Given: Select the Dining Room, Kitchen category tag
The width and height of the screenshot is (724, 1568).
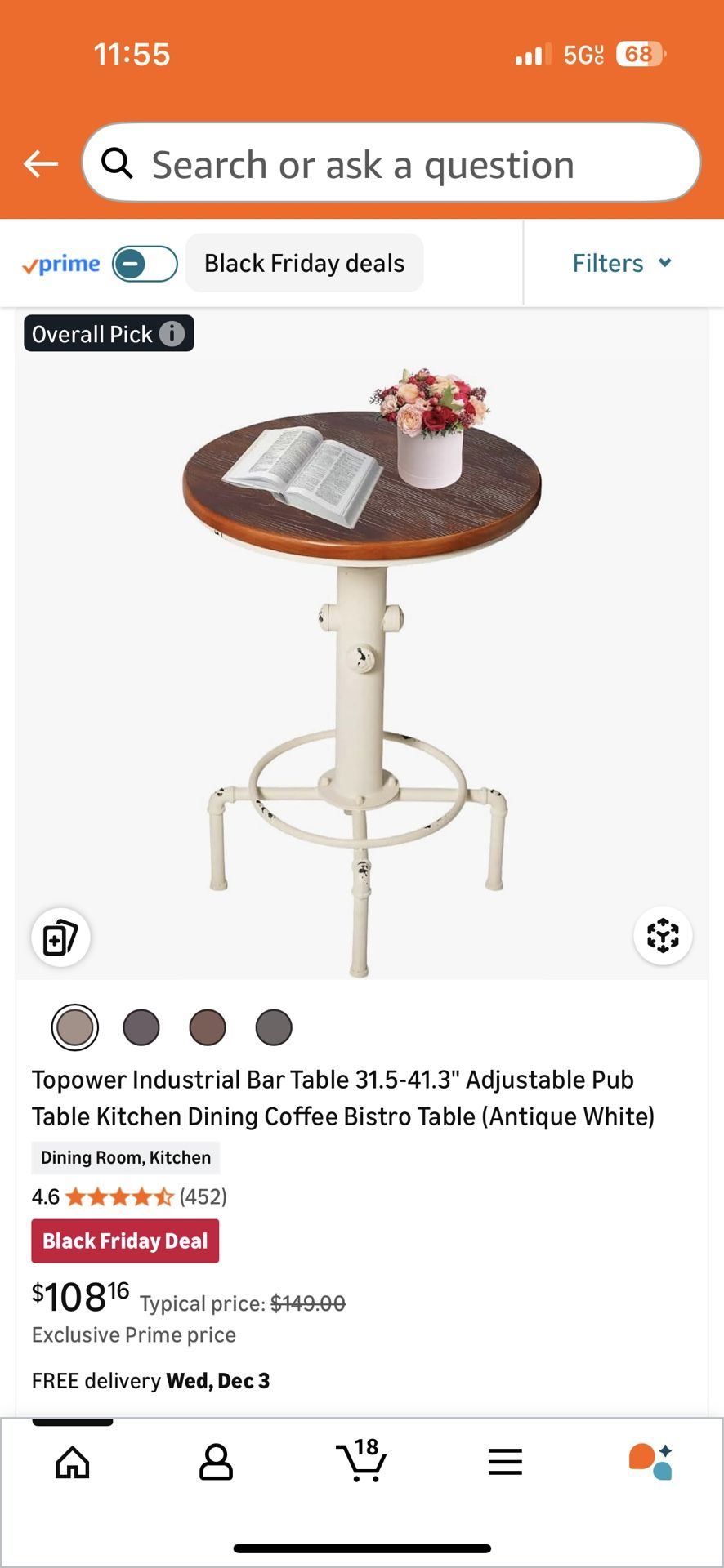Looking at the screenshot, I should point(125,1157).
